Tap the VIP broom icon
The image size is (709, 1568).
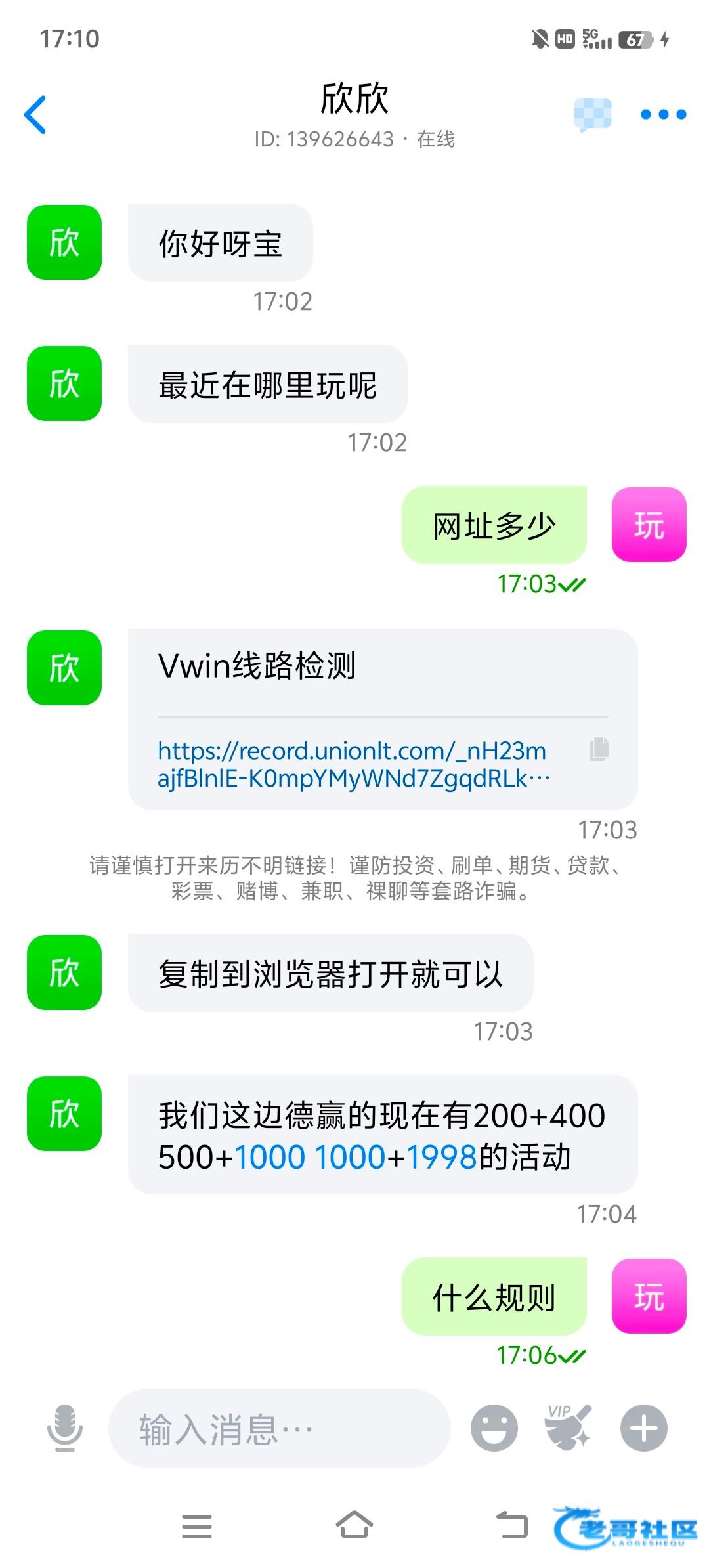[569, 1427]
